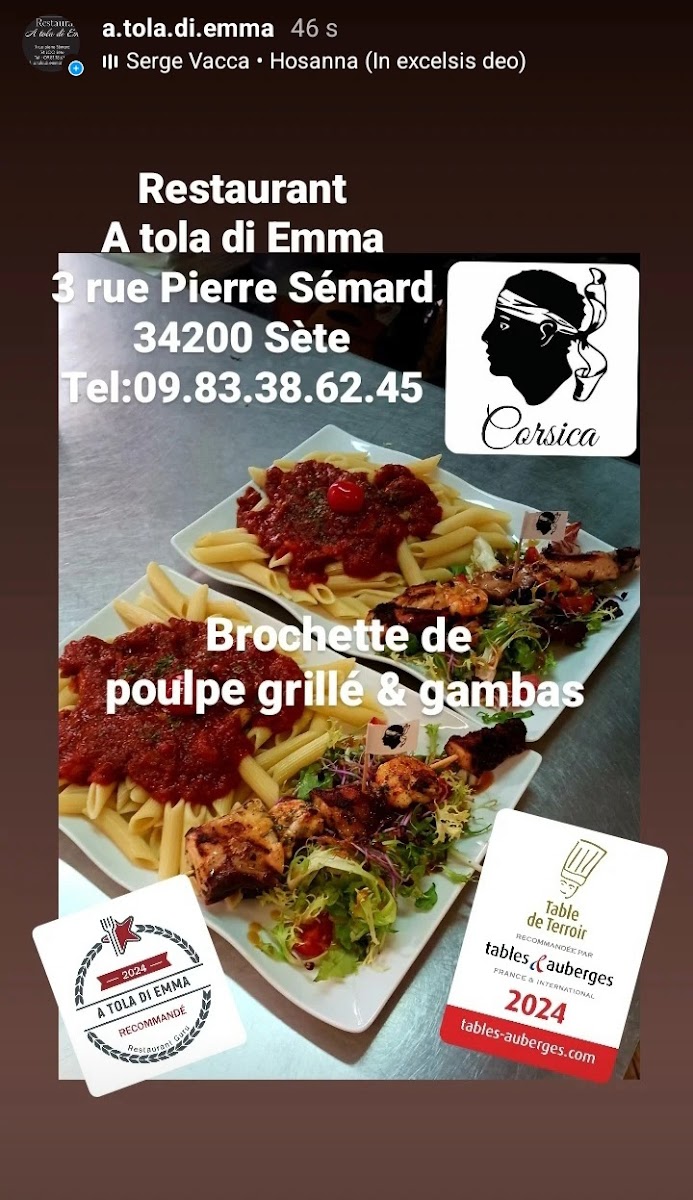
Task: Open the a.tola.di.emma profile picture
Action: click(x=51, y=43)
